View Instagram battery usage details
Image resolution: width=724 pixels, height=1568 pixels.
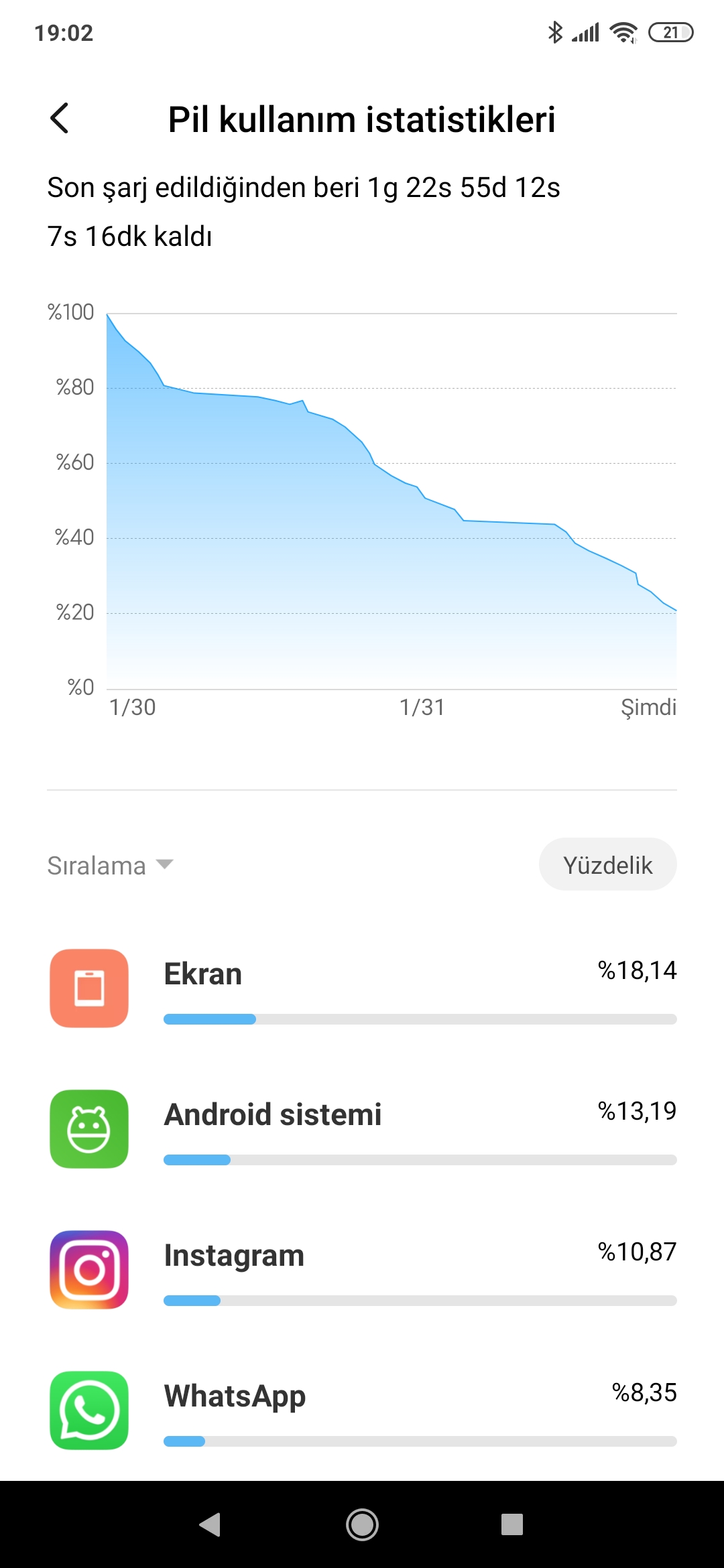tap(362, 1270)
